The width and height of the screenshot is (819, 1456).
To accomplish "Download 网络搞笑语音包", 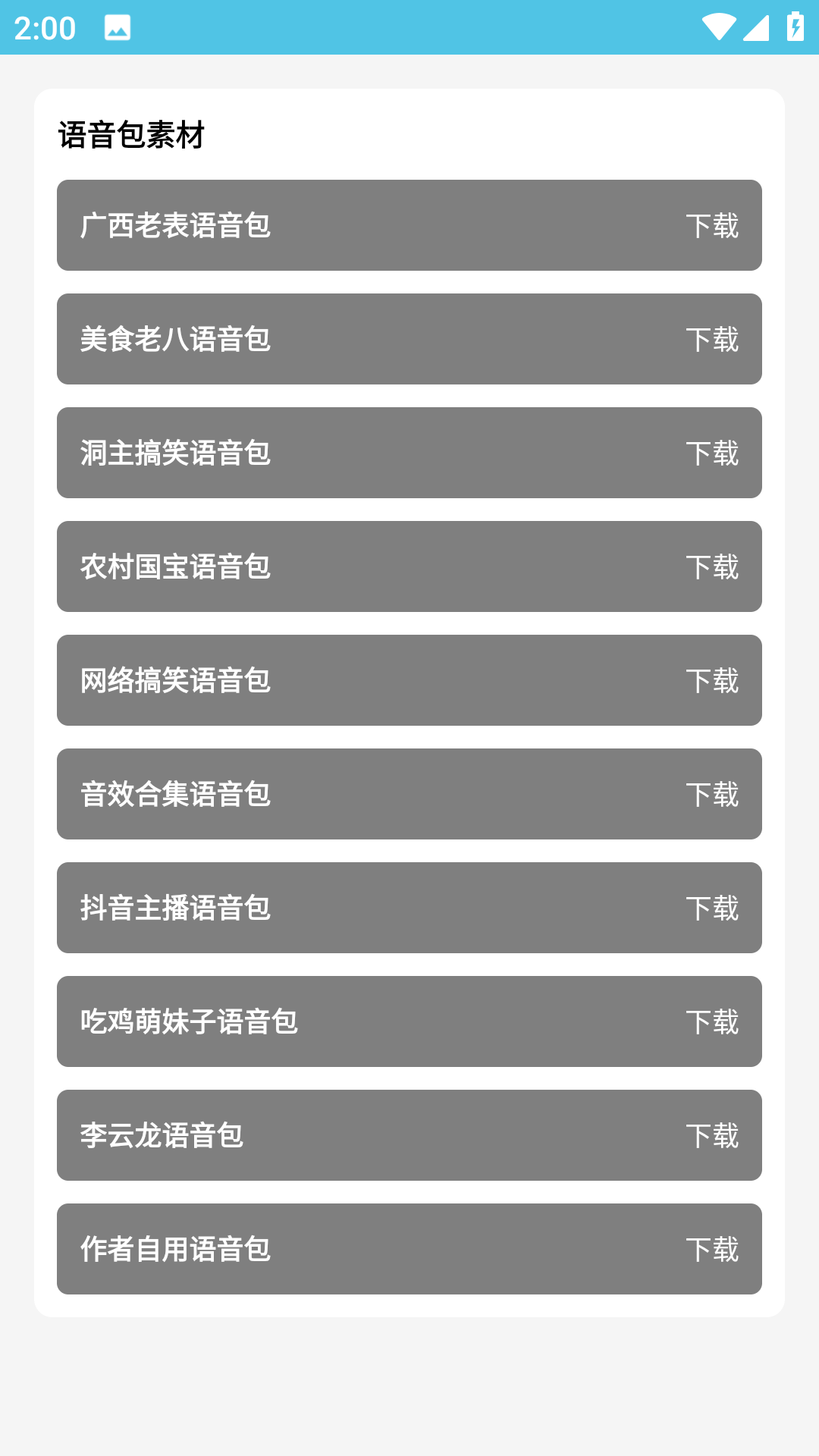I will 711,681.
